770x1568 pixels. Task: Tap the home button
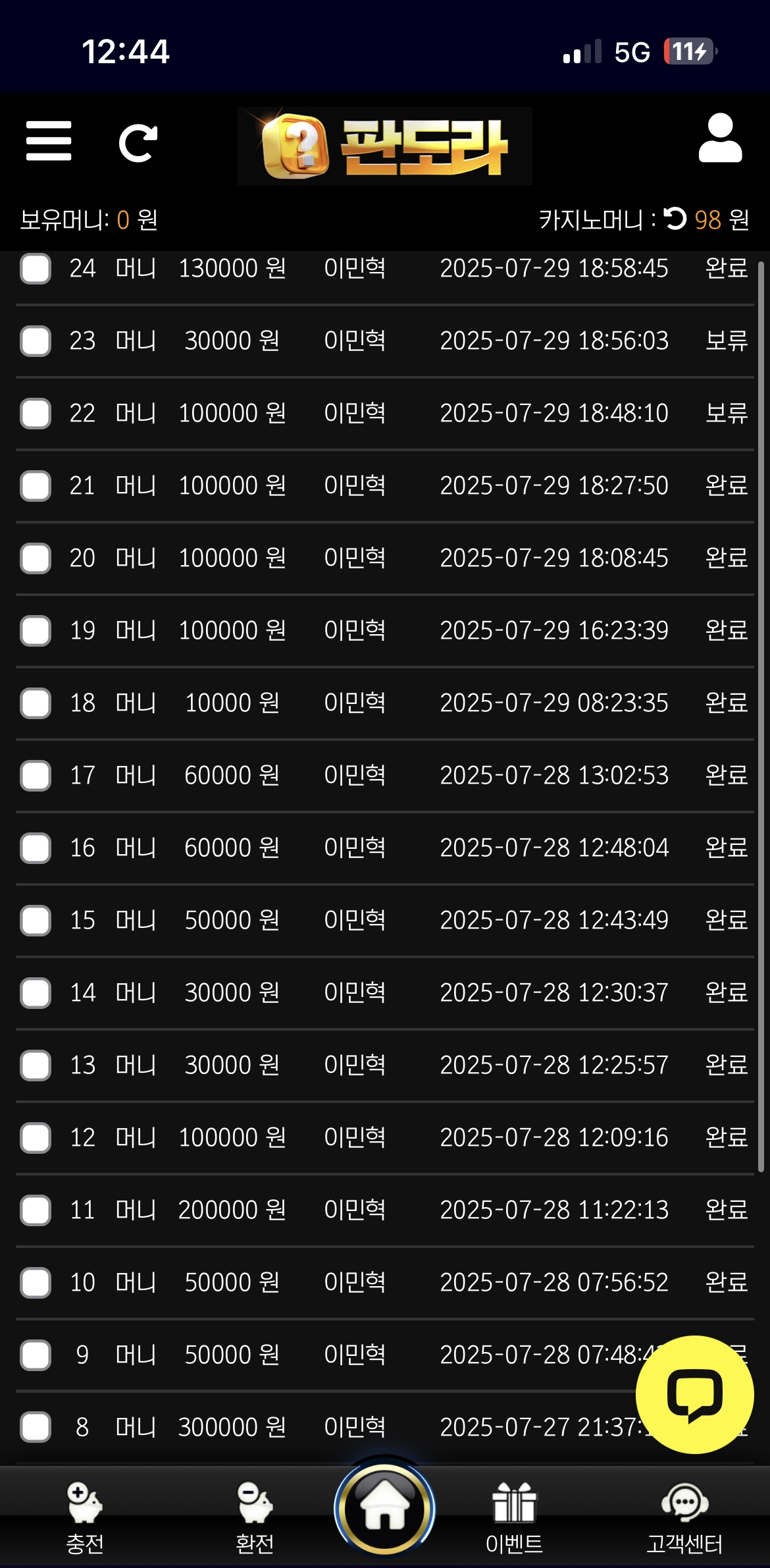pos(385,1509)
